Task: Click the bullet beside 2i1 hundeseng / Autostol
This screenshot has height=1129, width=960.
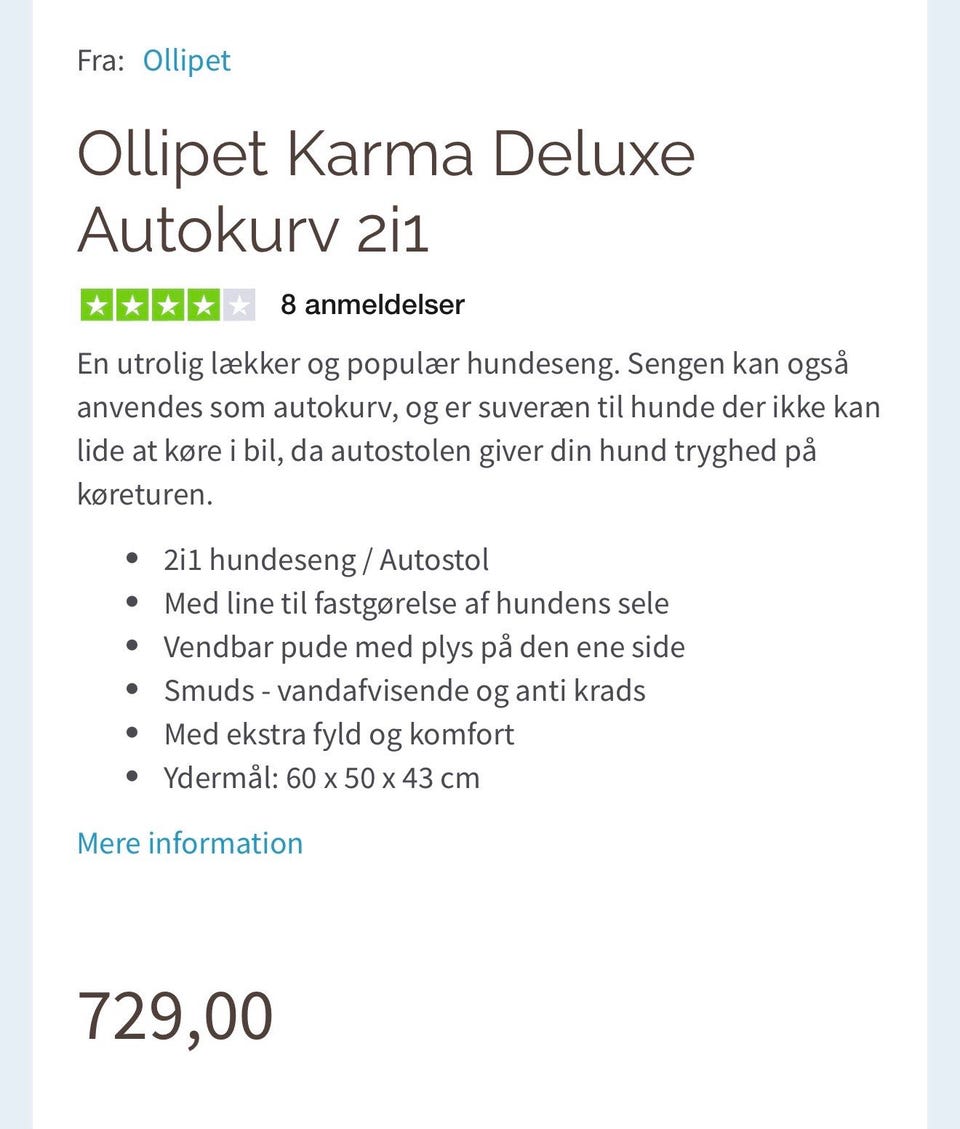Action: pyautogui.click(x=133, y=558)
